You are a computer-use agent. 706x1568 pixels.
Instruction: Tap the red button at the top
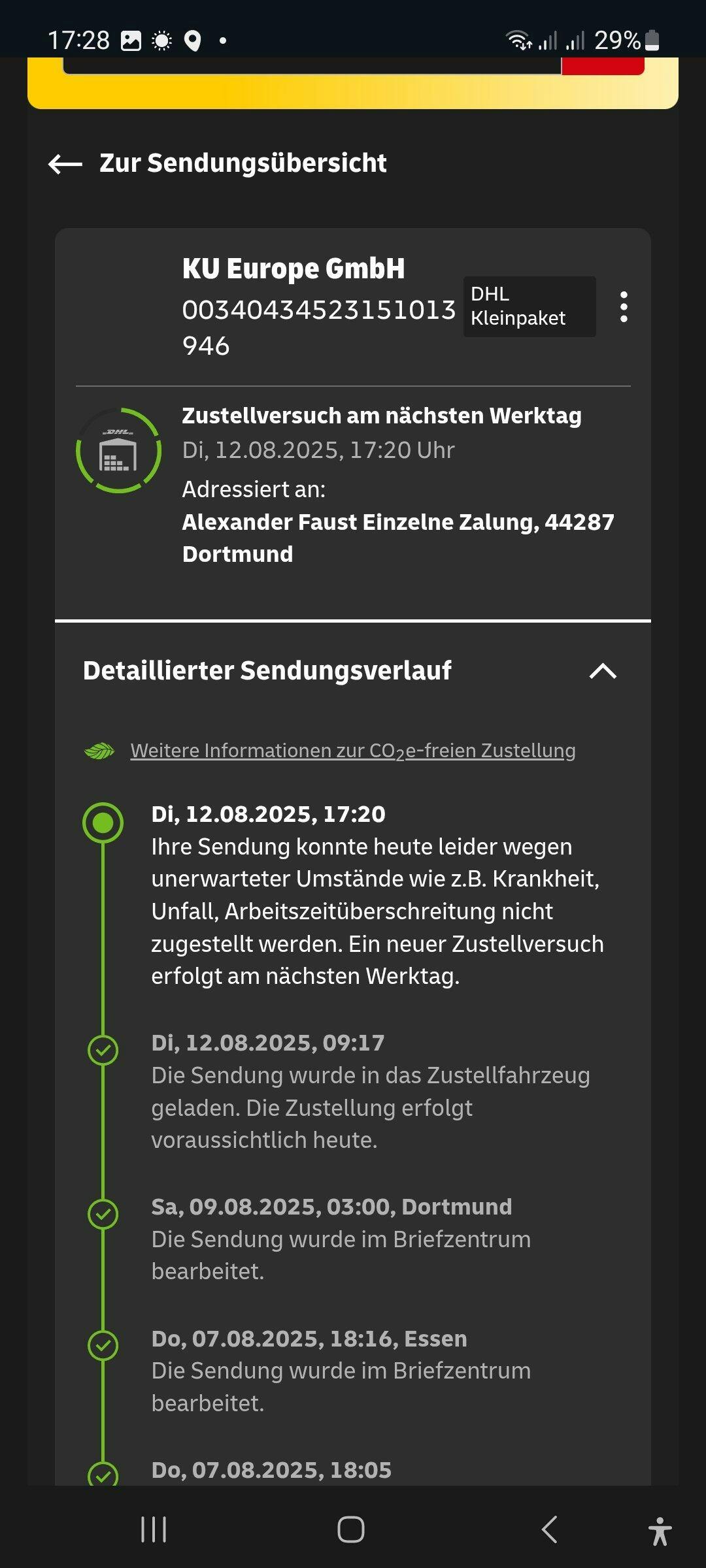[603, 66]
